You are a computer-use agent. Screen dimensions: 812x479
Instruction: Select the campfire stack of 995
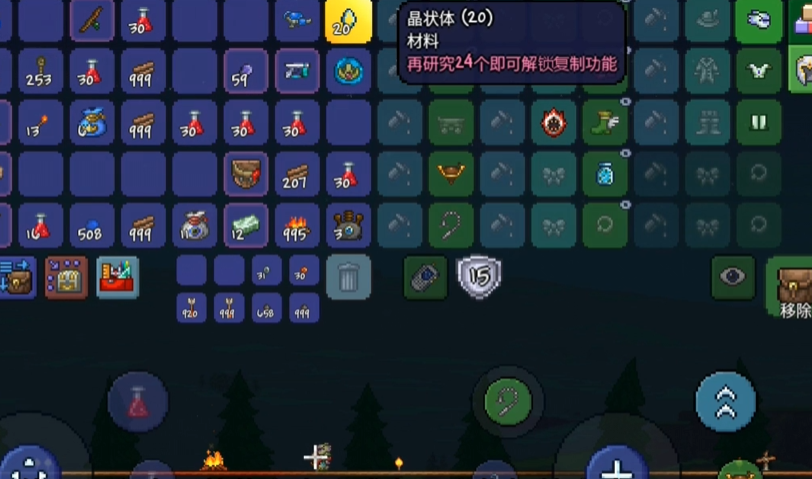click(x=297, y=226)
